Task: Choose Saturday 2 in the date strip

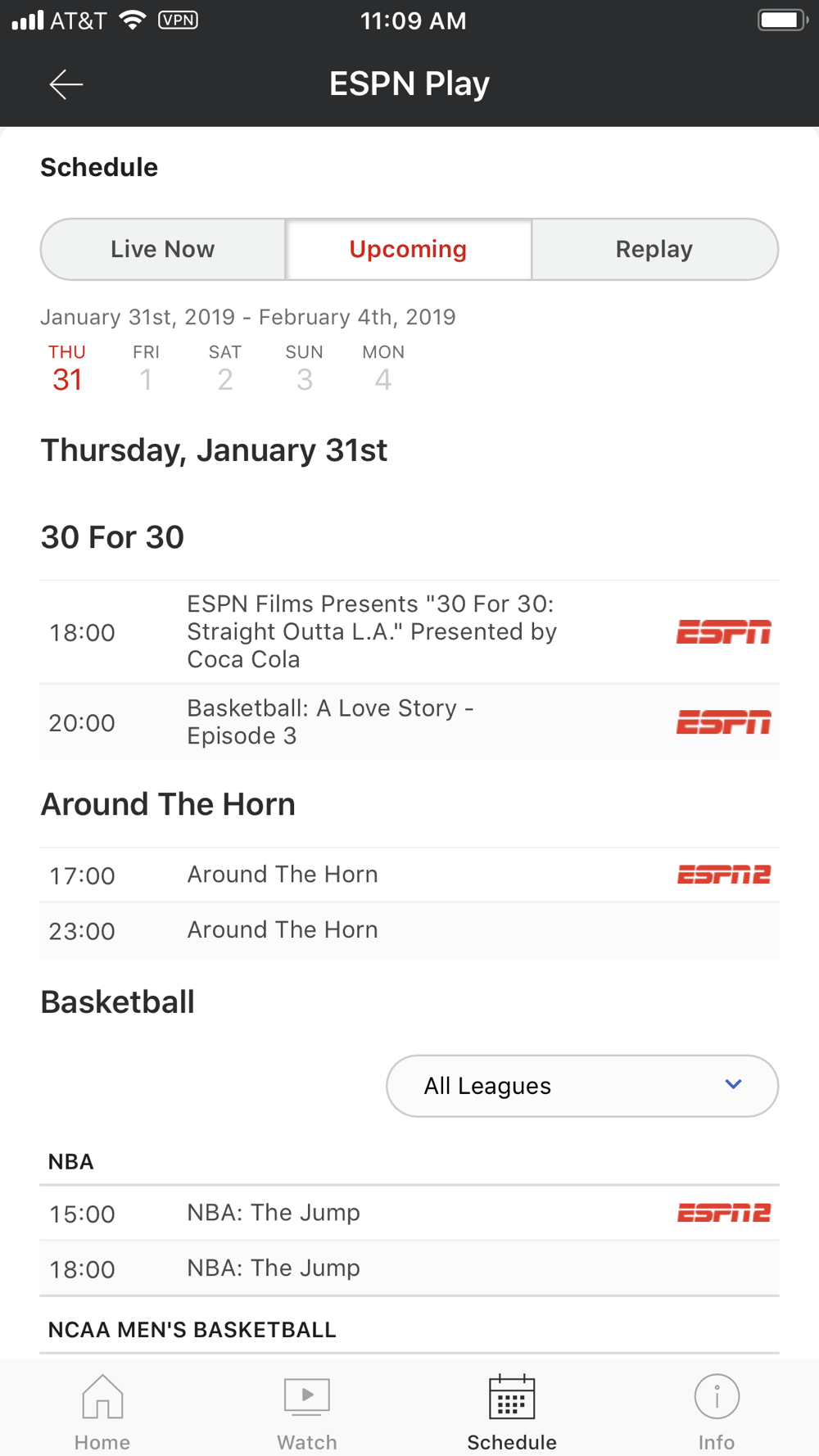Action: (x=225, y=369)
